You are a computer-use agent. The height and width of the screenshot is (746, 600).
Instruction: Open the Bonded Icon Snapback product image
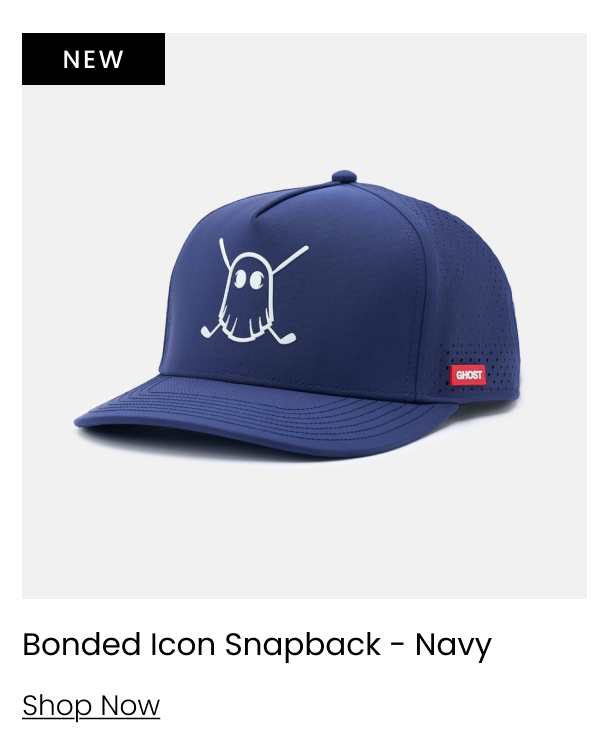(304, 316)
